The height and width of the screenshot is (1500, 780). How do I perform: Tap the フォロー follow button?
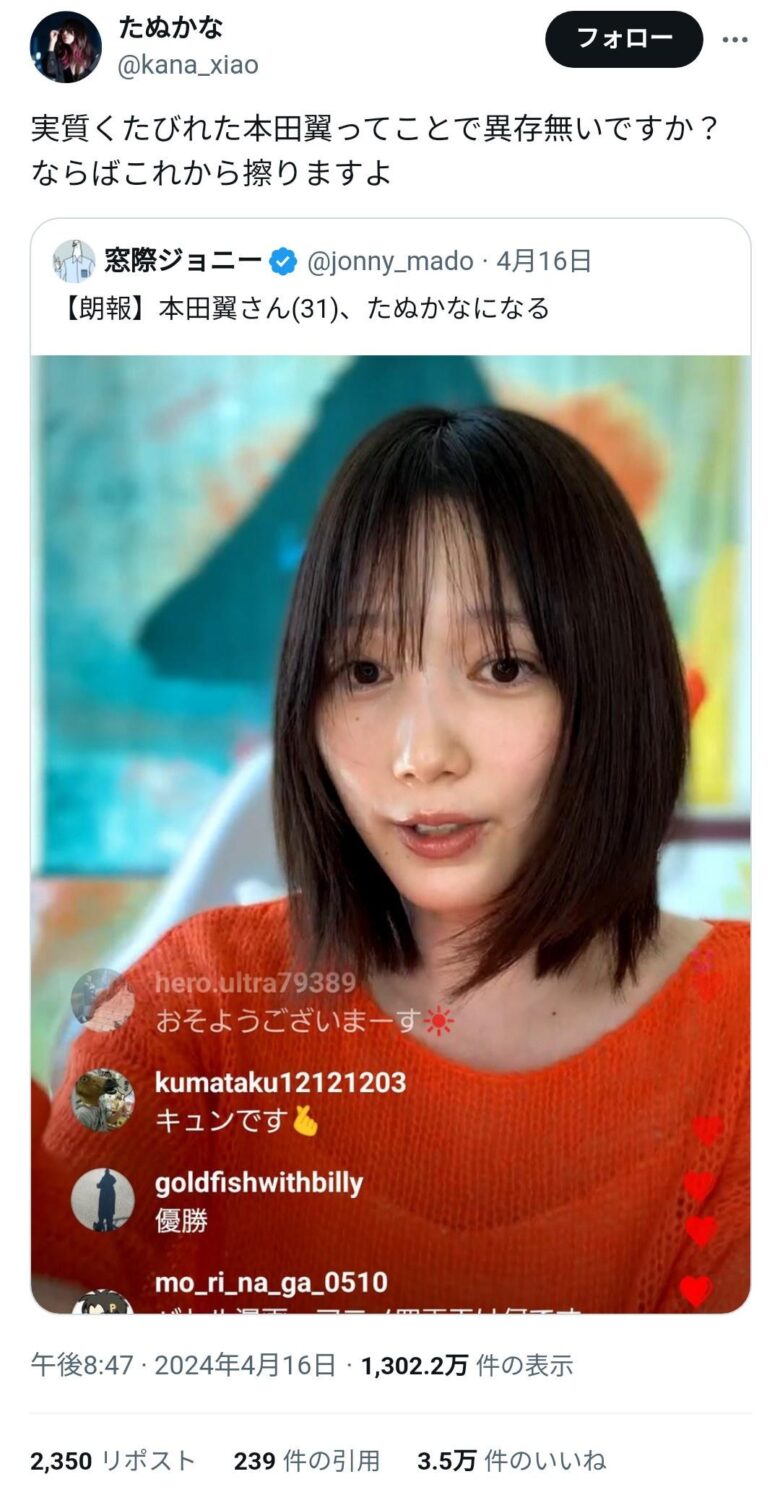tap(624, 39)
